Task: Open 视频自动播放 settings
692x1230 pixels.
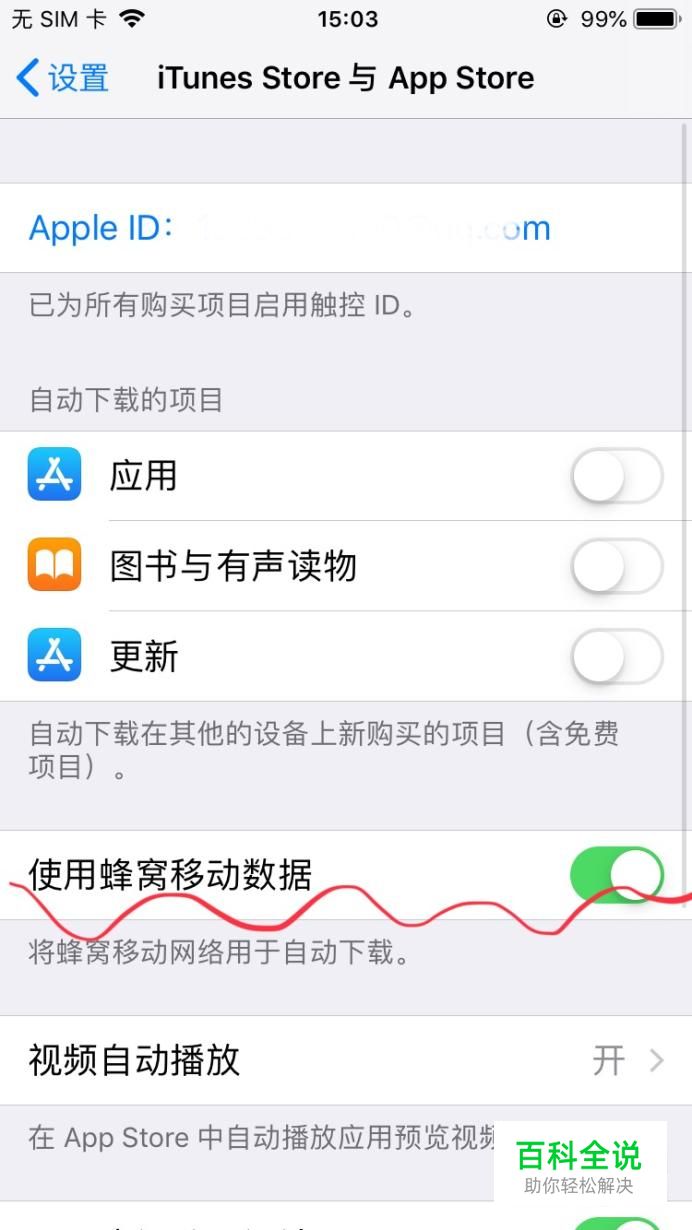Action: (346, 1060)
